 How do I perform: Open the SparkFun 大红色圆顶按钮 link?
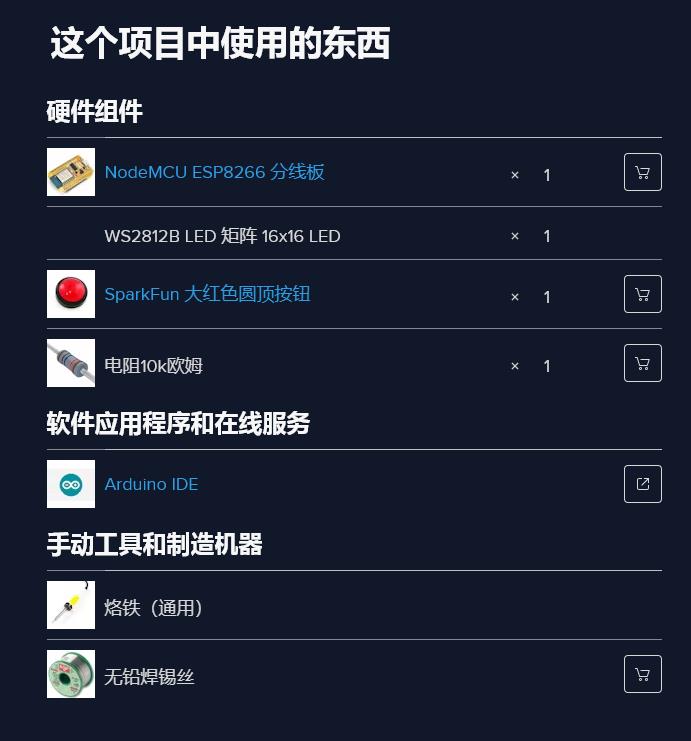point(207,294)
